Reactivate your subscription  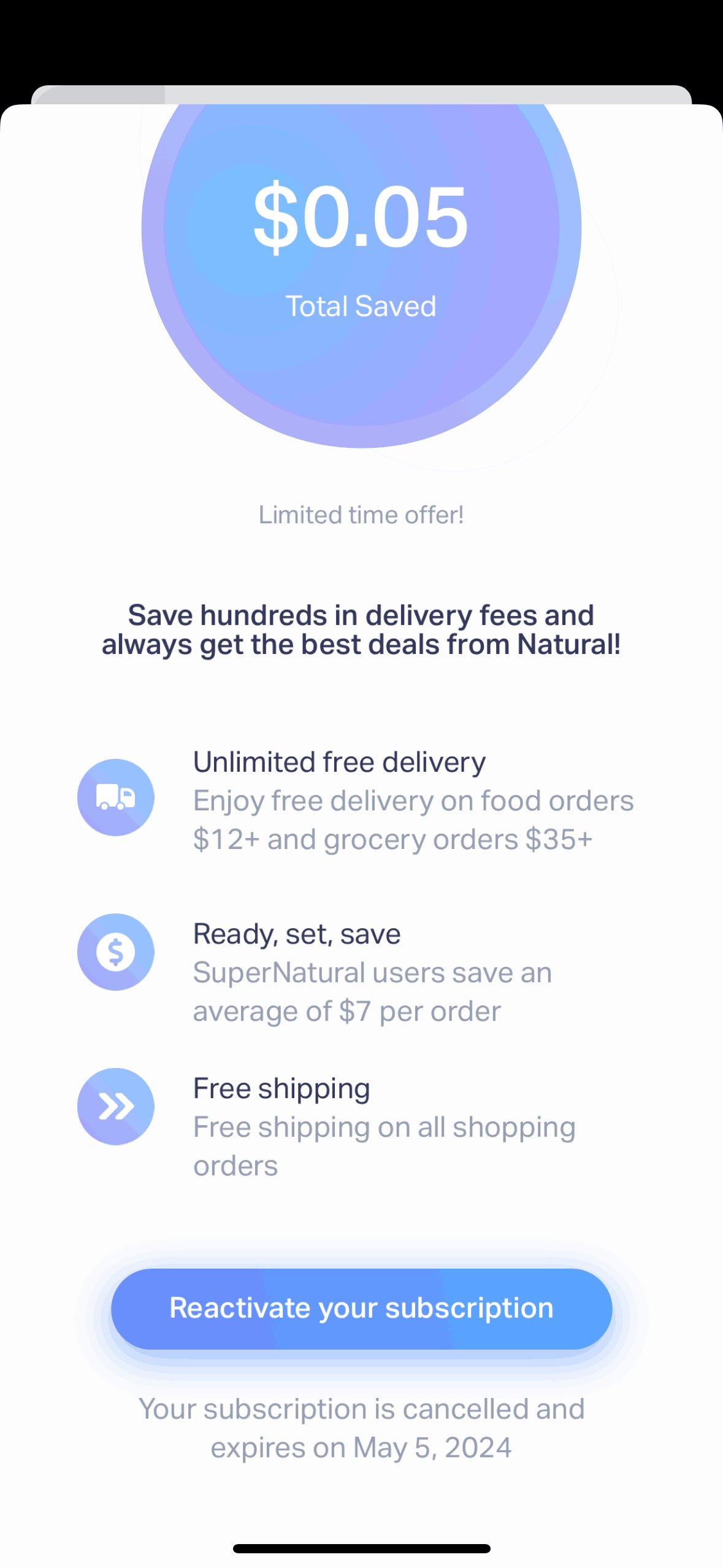(x=361, y=1308)
